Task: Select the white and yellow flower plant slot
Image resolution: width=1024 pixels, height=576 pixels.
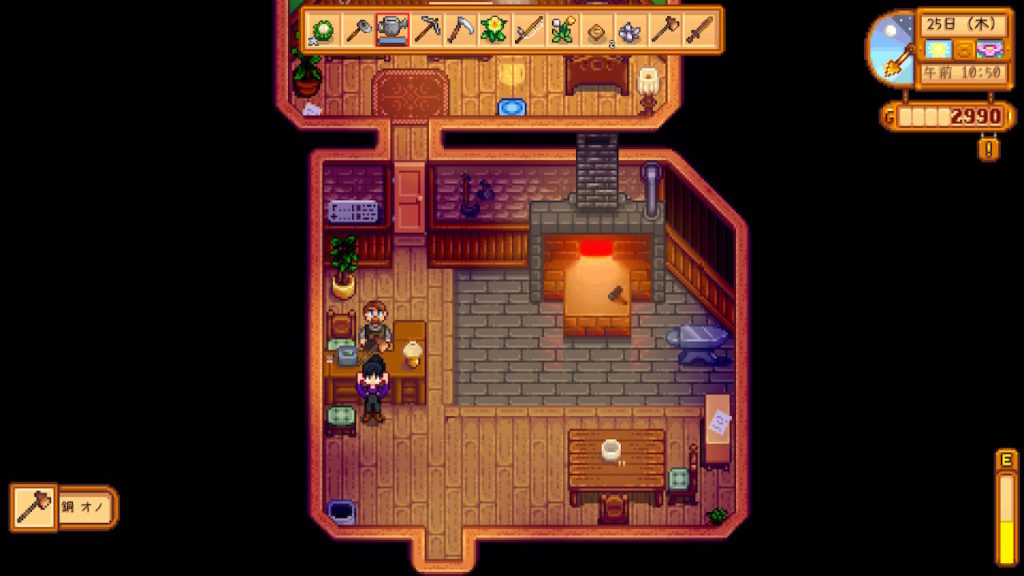Action: tap(562, 30)
